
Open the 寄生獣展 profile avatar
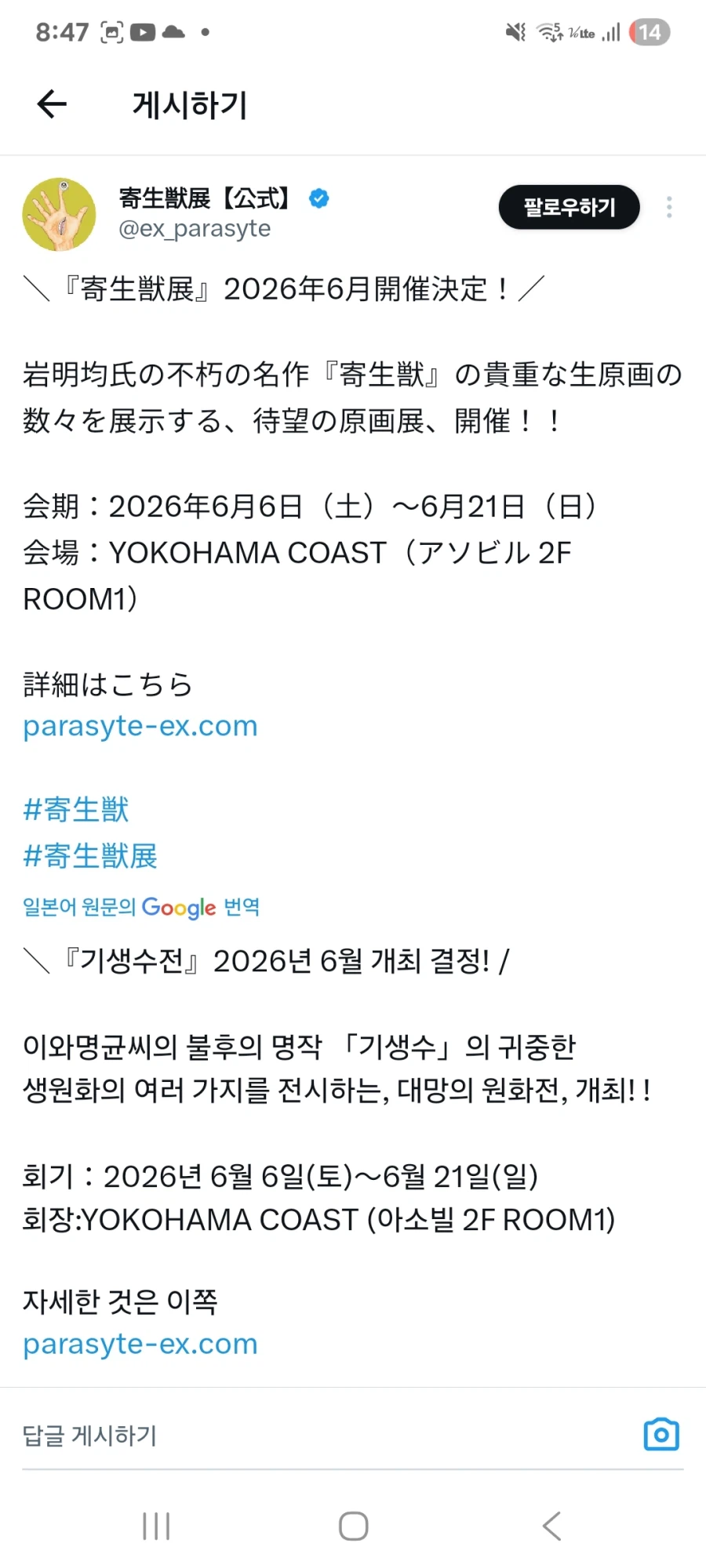[59, 214]
